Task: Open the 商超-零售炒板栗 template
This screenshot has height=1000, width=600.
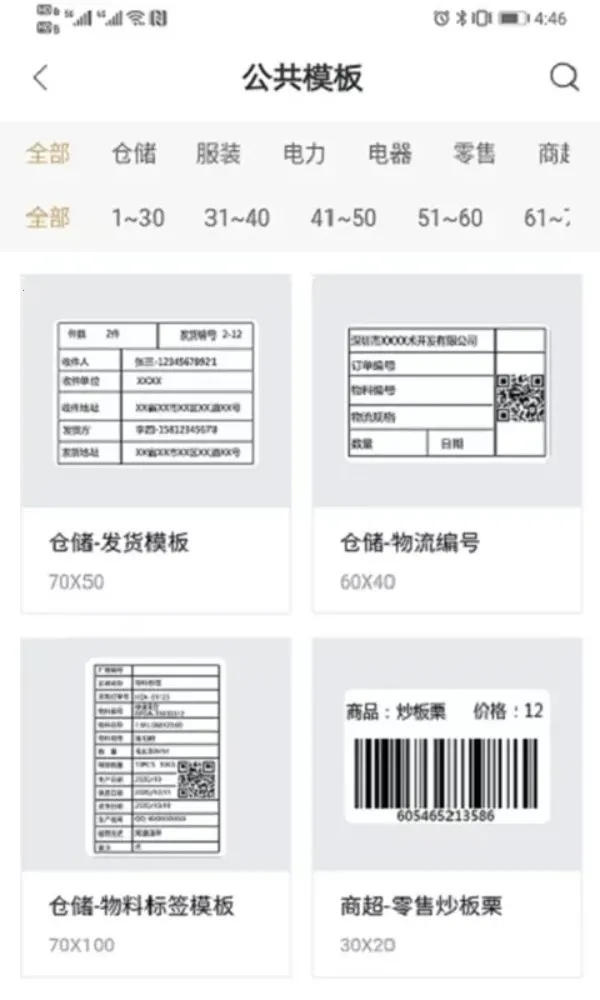Action: click(x=447, y=806)
